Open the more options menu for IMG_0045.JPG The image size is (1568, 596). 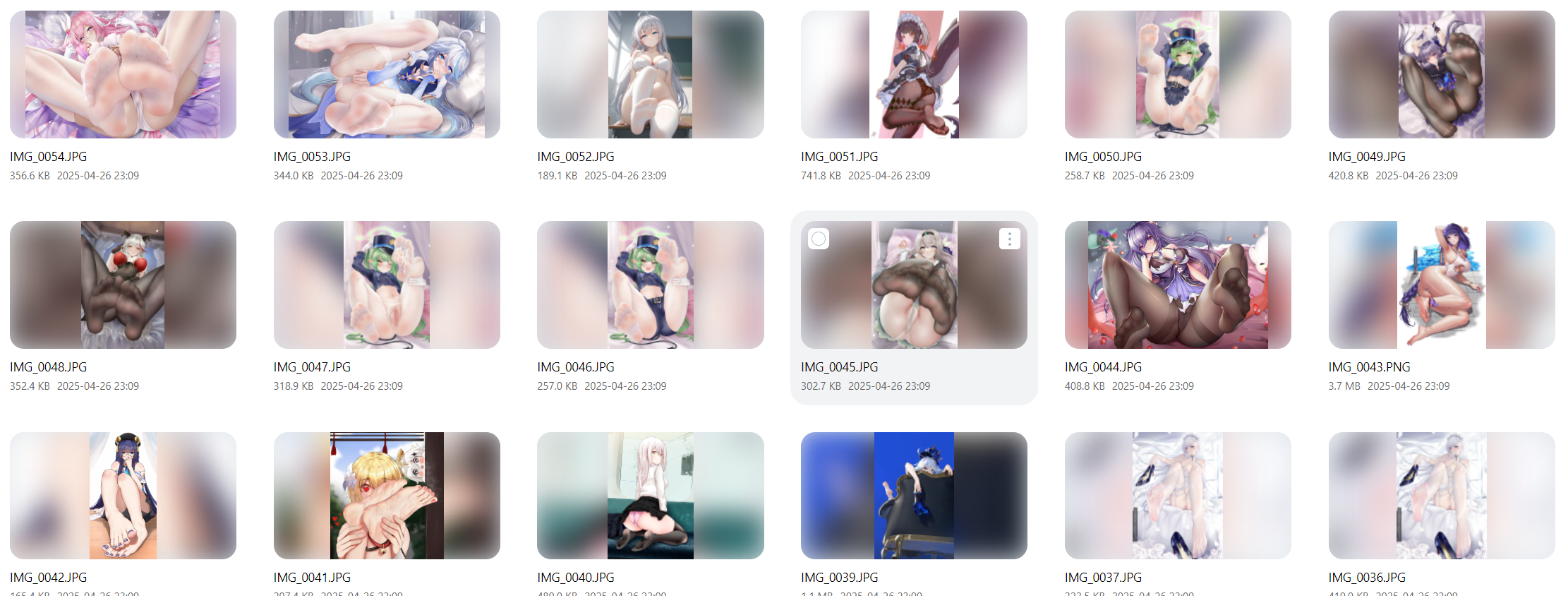pyautogui.click(x=1009, y=239)
